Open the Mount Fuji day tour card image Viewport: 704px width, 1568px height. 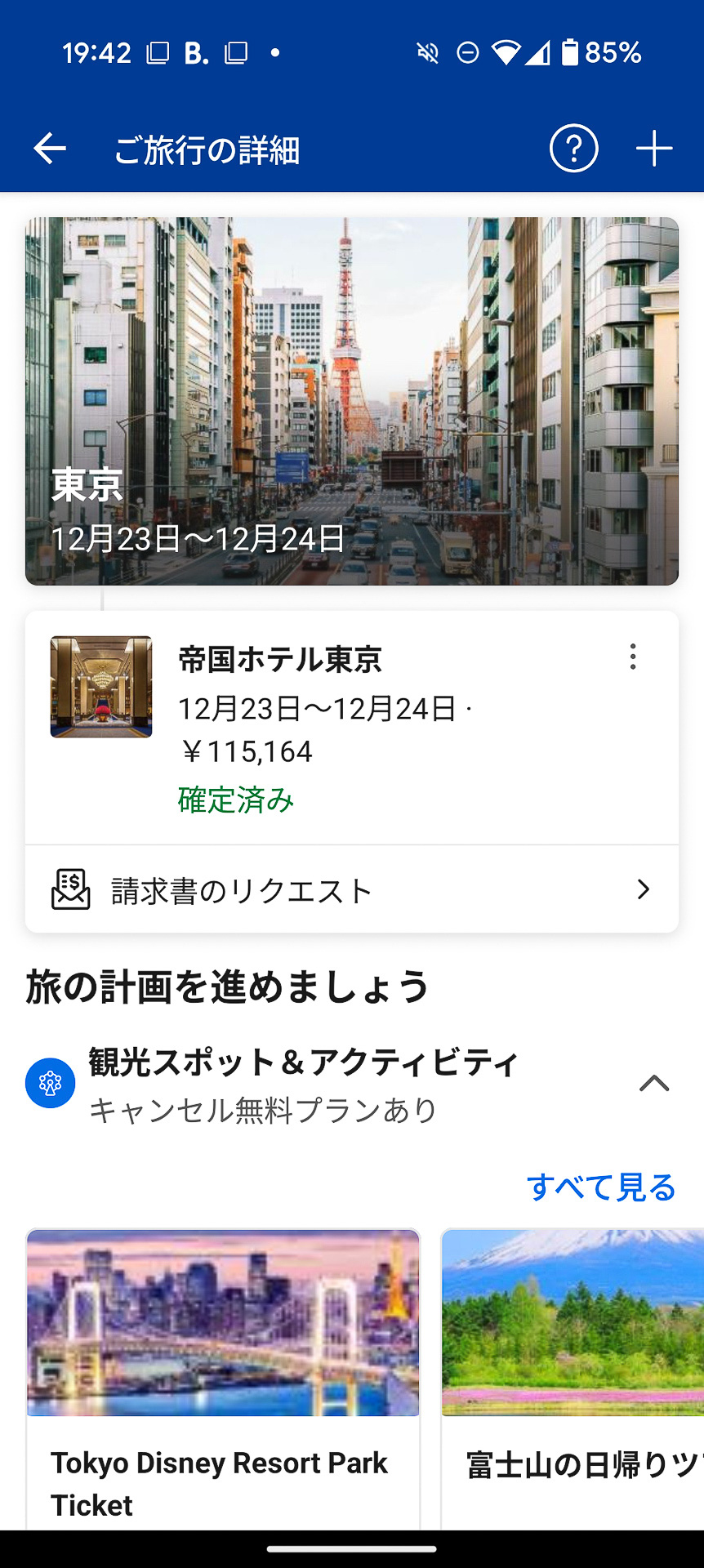click(573, 1321)
